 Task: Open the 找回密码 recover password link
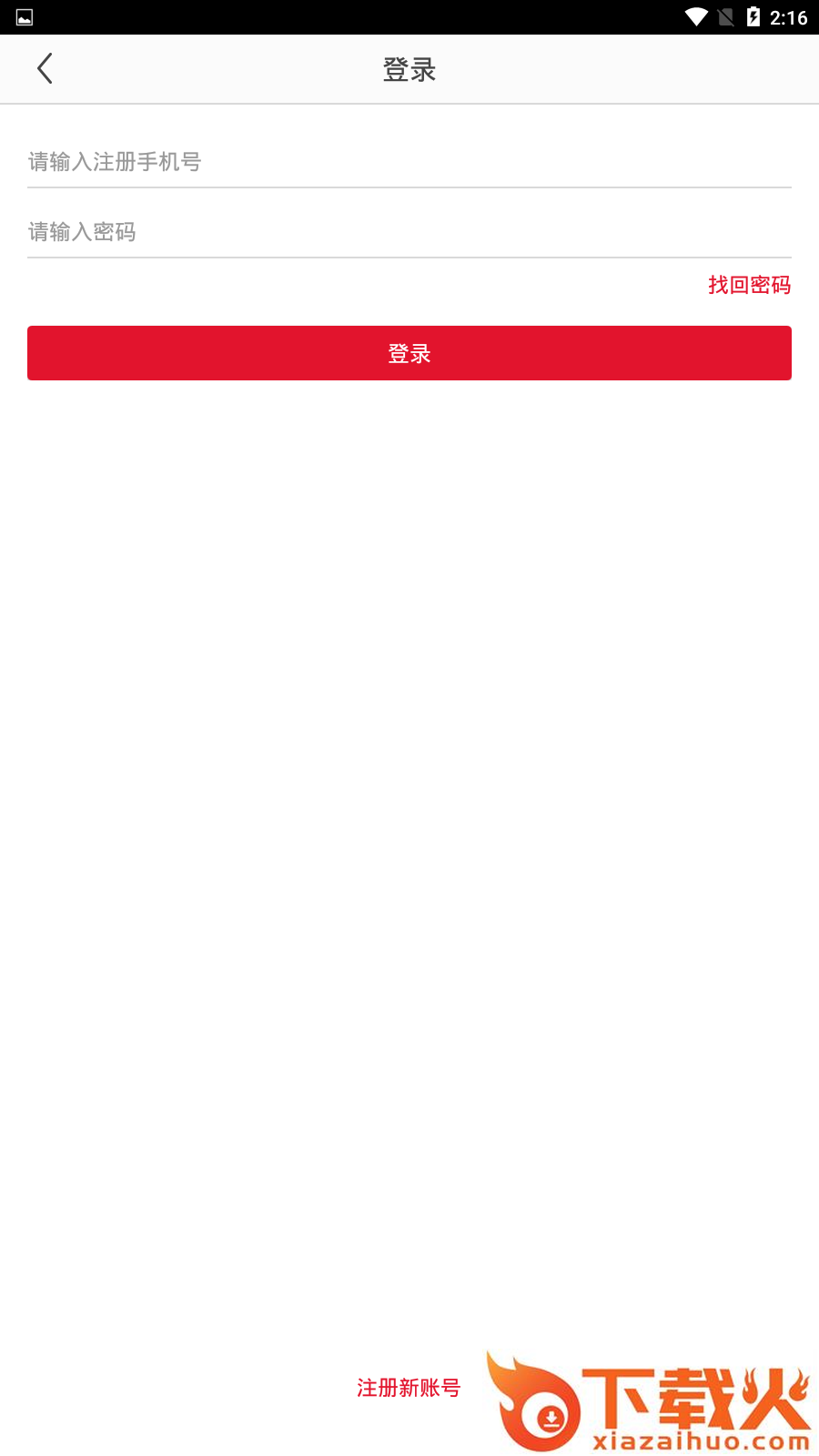[749, 285]
